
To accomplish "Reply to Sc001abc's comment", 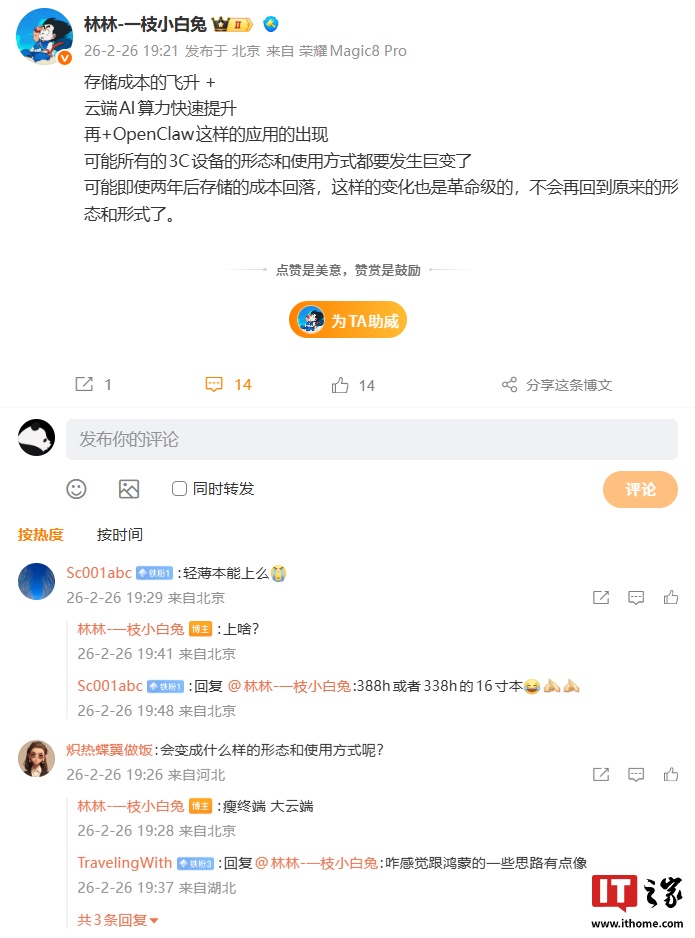I will click(636, 598).
